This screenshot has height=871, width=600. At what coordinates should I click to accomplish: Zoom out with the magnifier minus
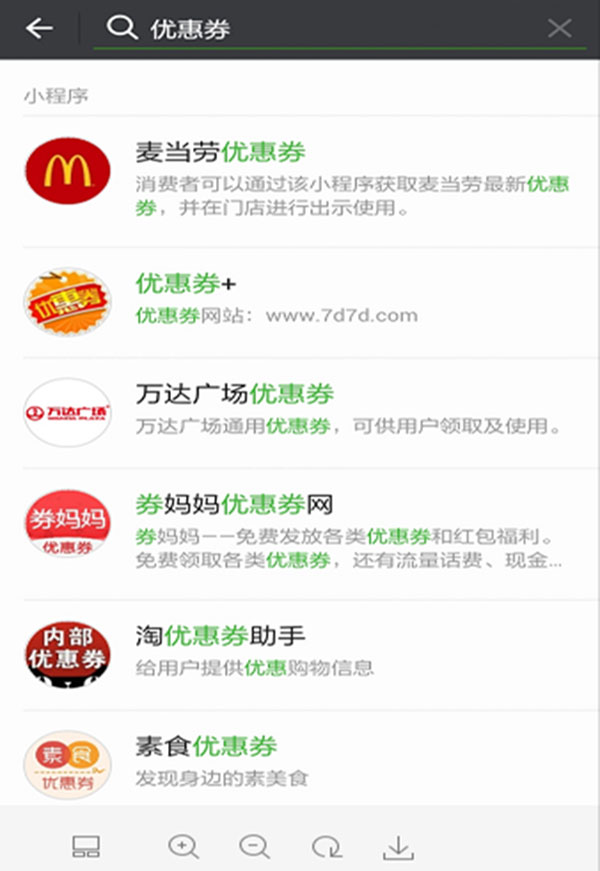[x=255, y=847]
